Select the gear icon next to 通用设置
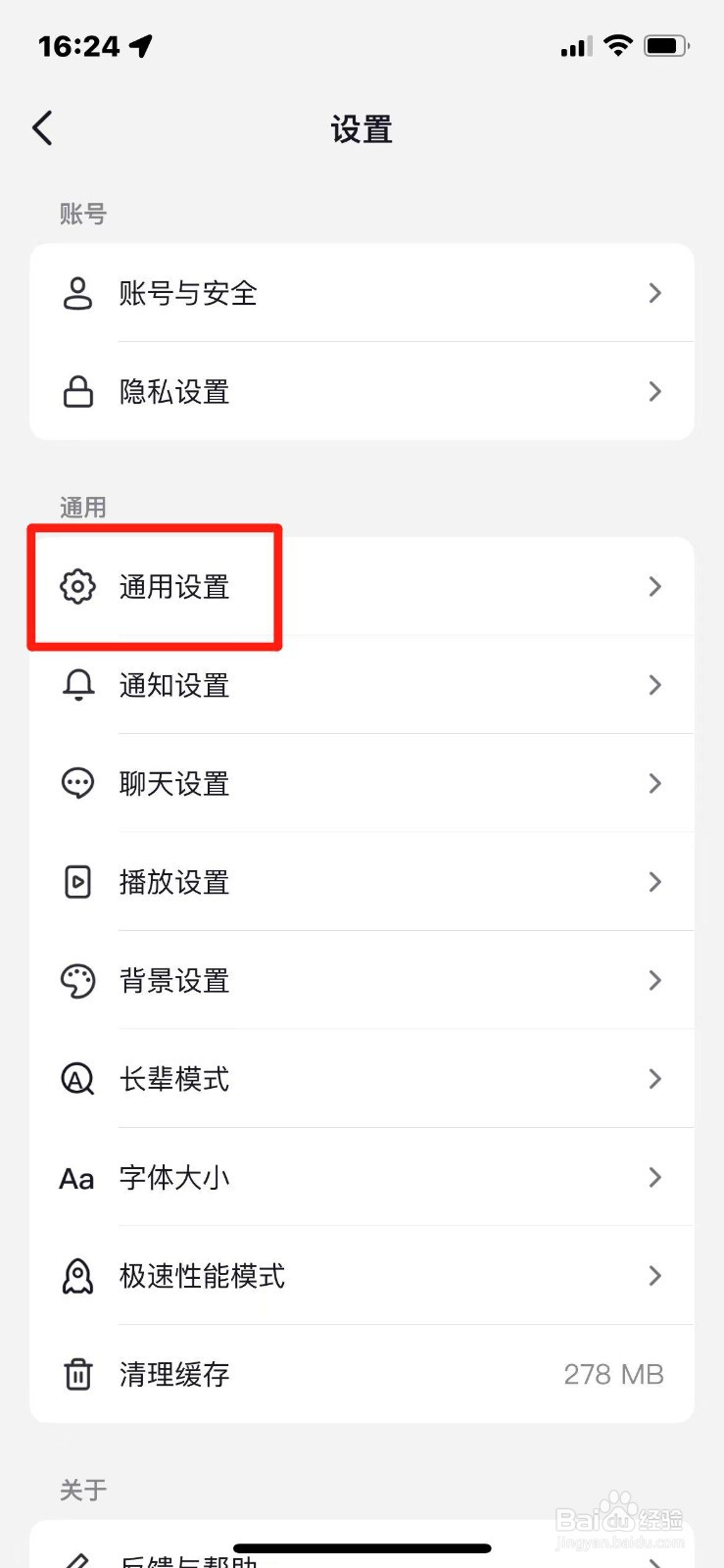Image resolution: width=724 pixels, height=1568 pixels. click(76, 587)
